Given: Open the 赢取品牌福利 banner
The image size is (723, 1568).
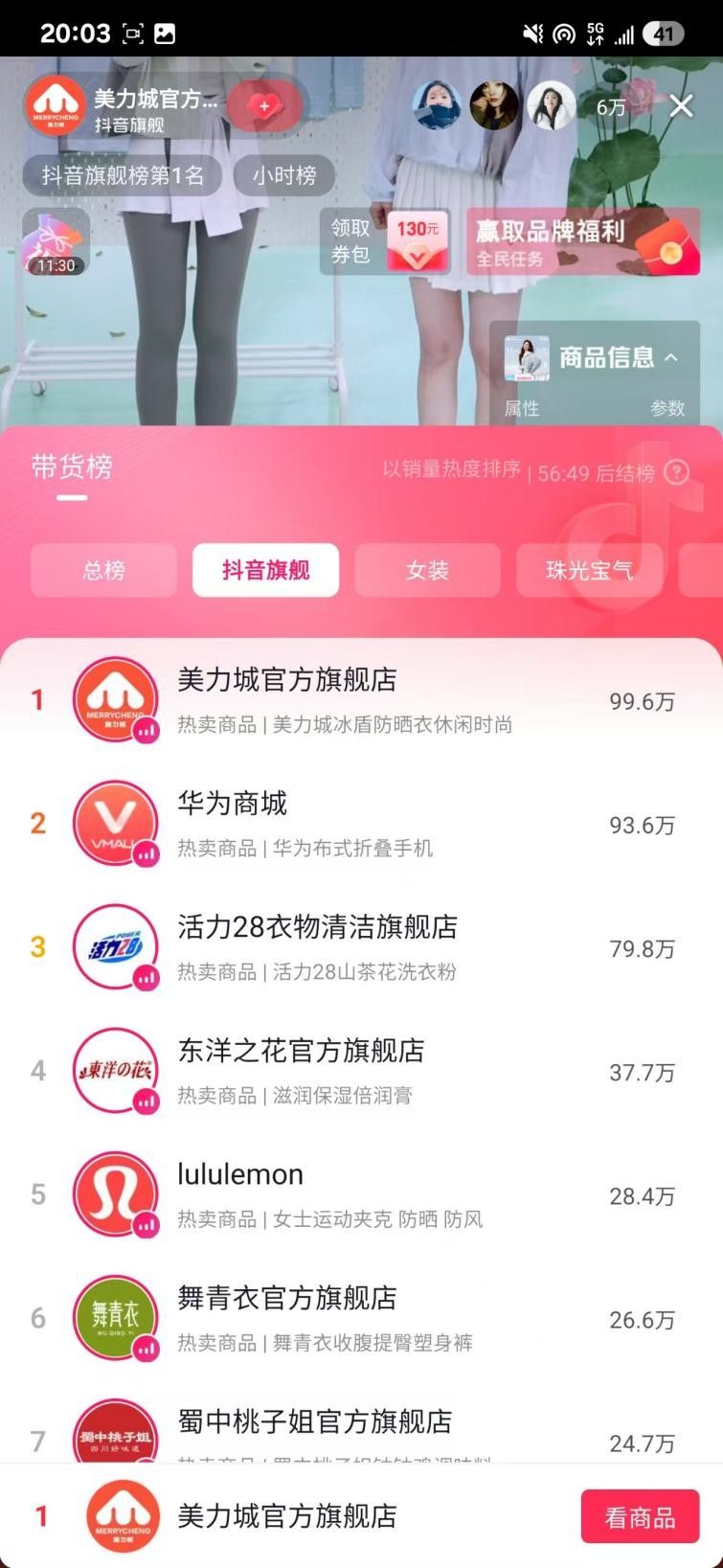Looking at the screenshot, I should [x=582, y=242].
